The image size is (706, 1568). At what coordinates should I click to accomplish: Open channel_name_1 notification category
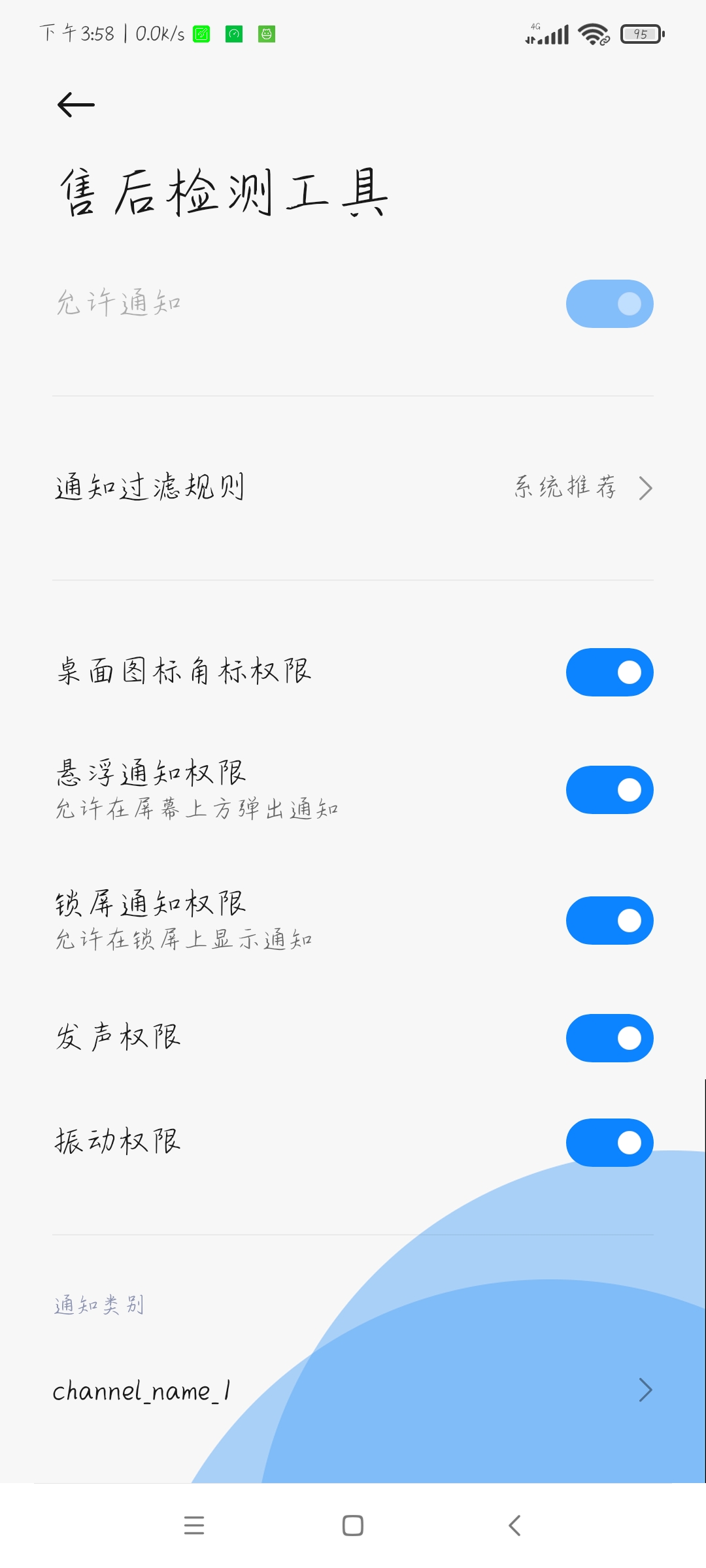(353, 1390)
